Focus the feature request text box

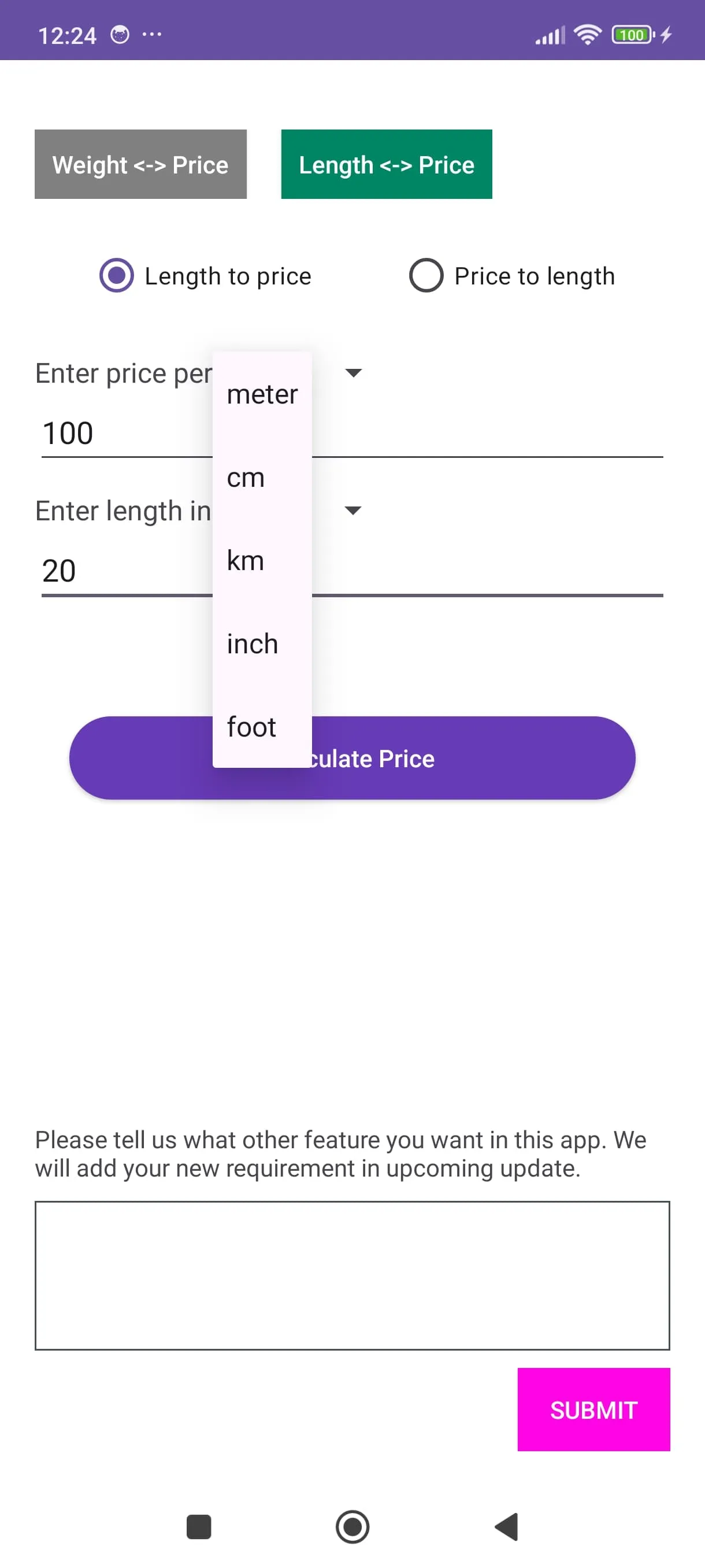pyautogui.click(x=352, y=1275)
